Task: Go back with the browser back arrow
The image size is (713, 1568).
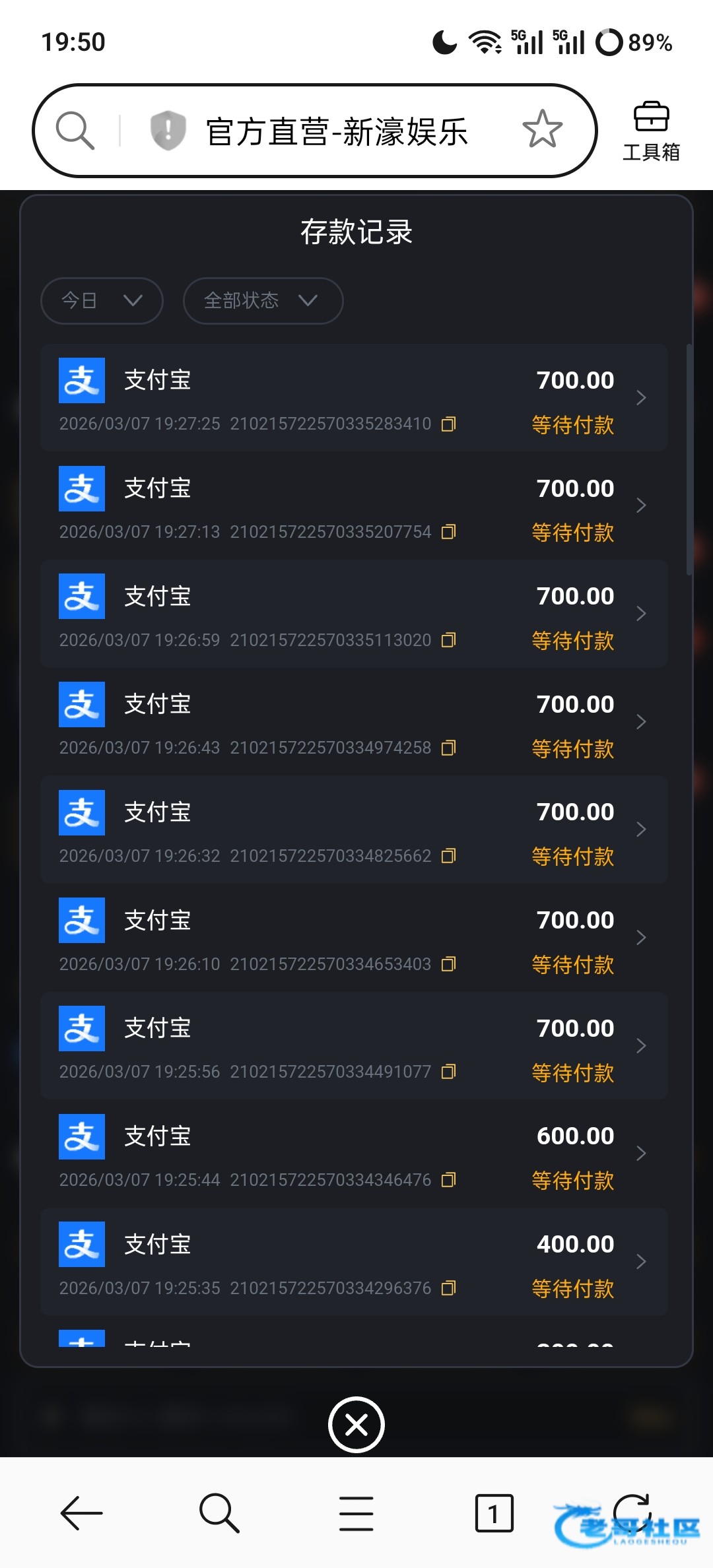Action: tap(81, 1513)
